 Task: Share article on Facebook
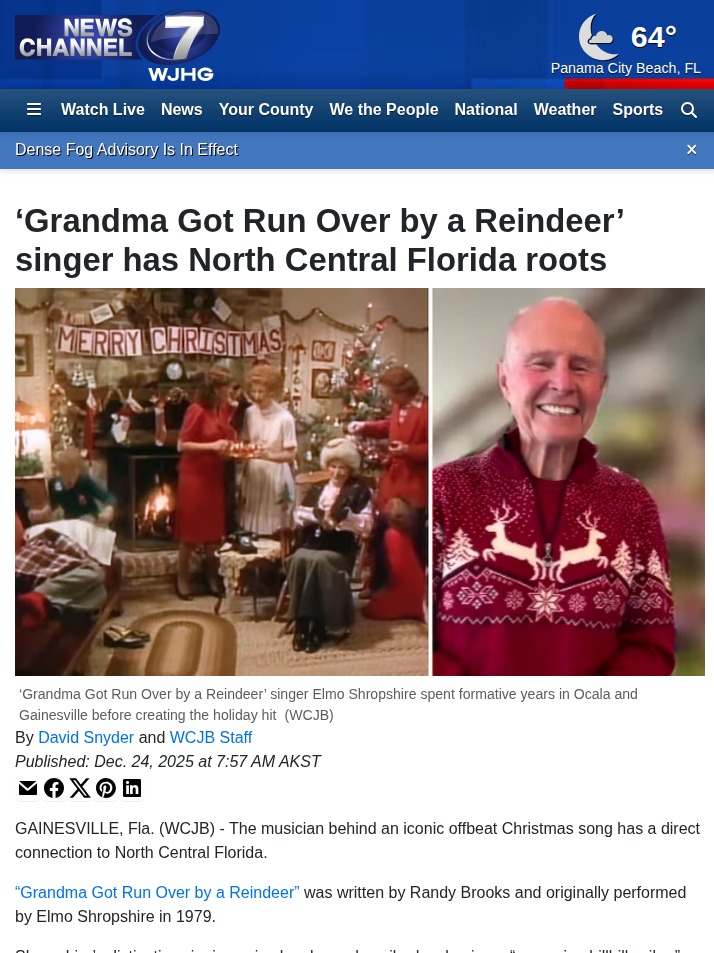click(x=54, y=788)
